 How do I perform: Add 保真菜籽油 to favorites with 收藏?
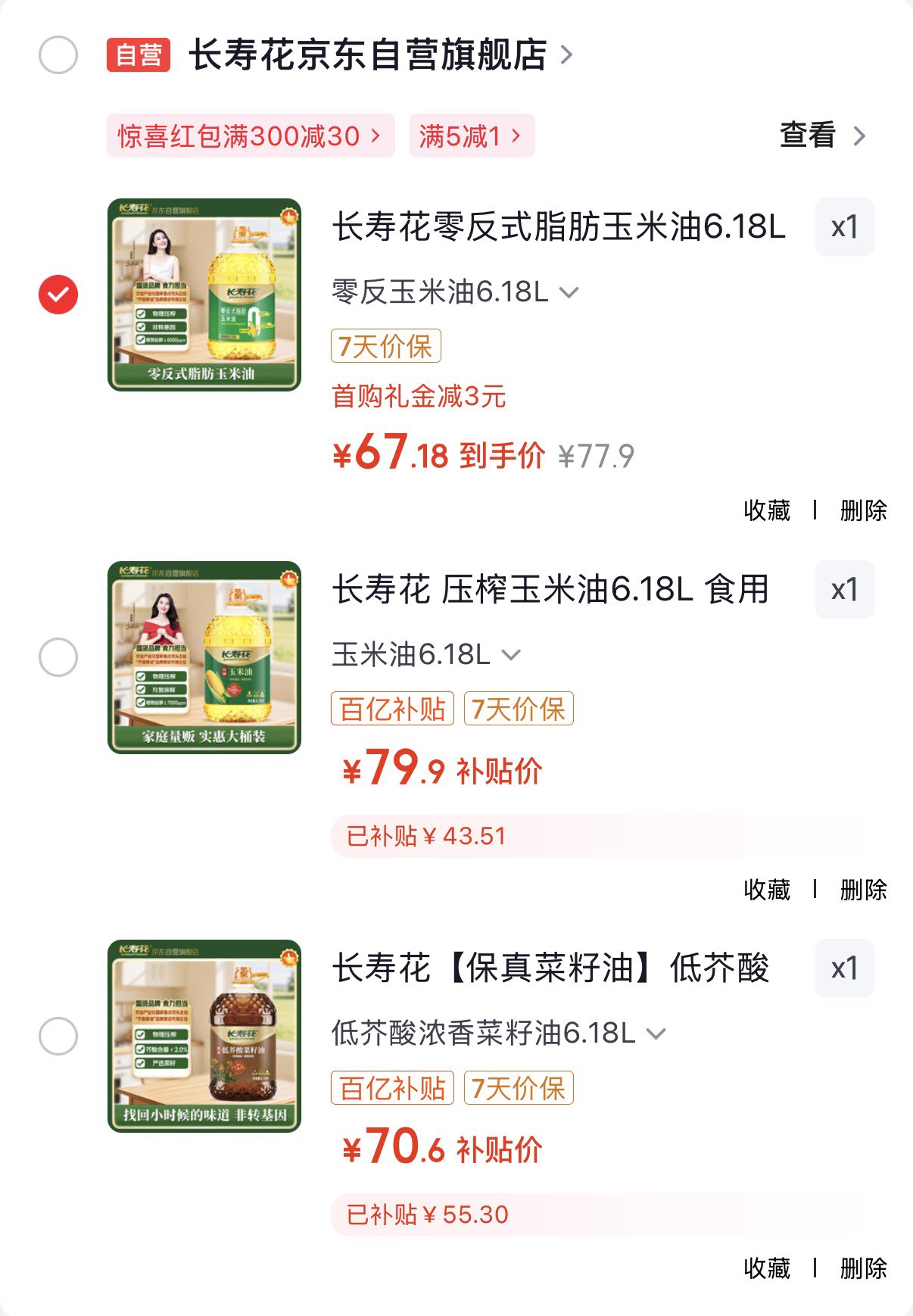pyautogui.click(x=766, y=1268)
